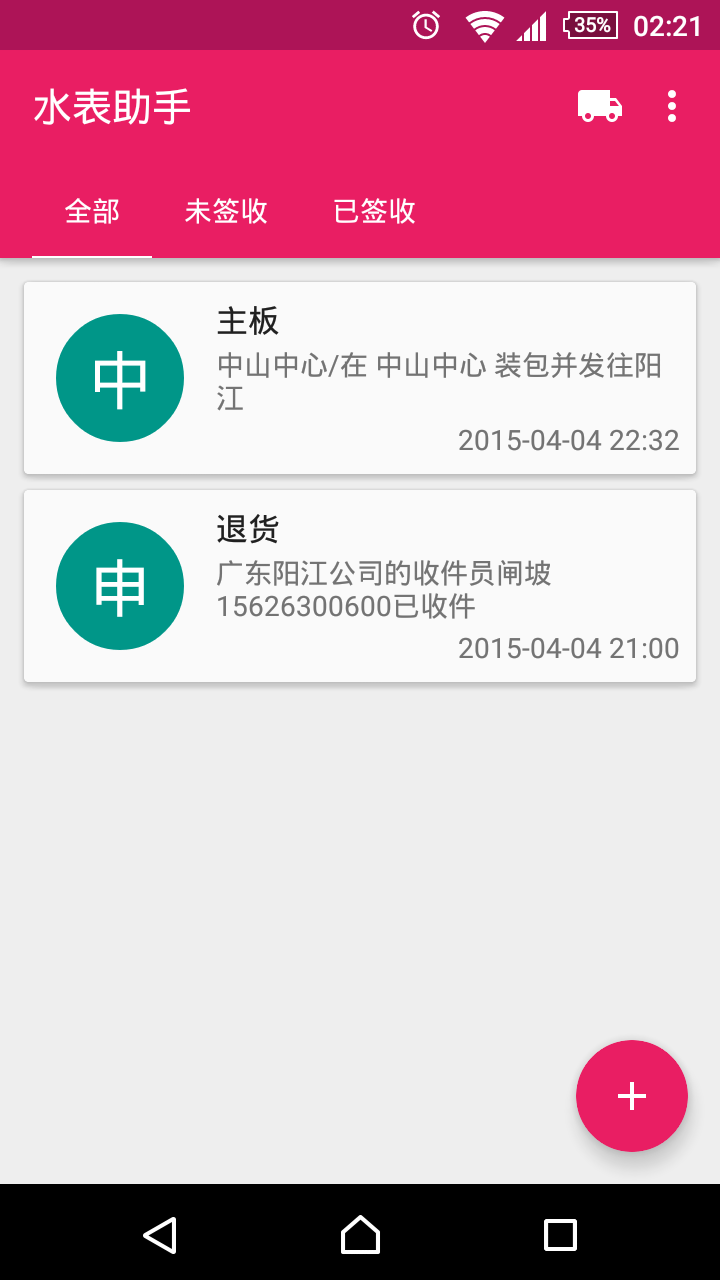This screenshot has height=1280, width=720.
Task: Add a new package with plus button
Action: (x=632, y=1096)
